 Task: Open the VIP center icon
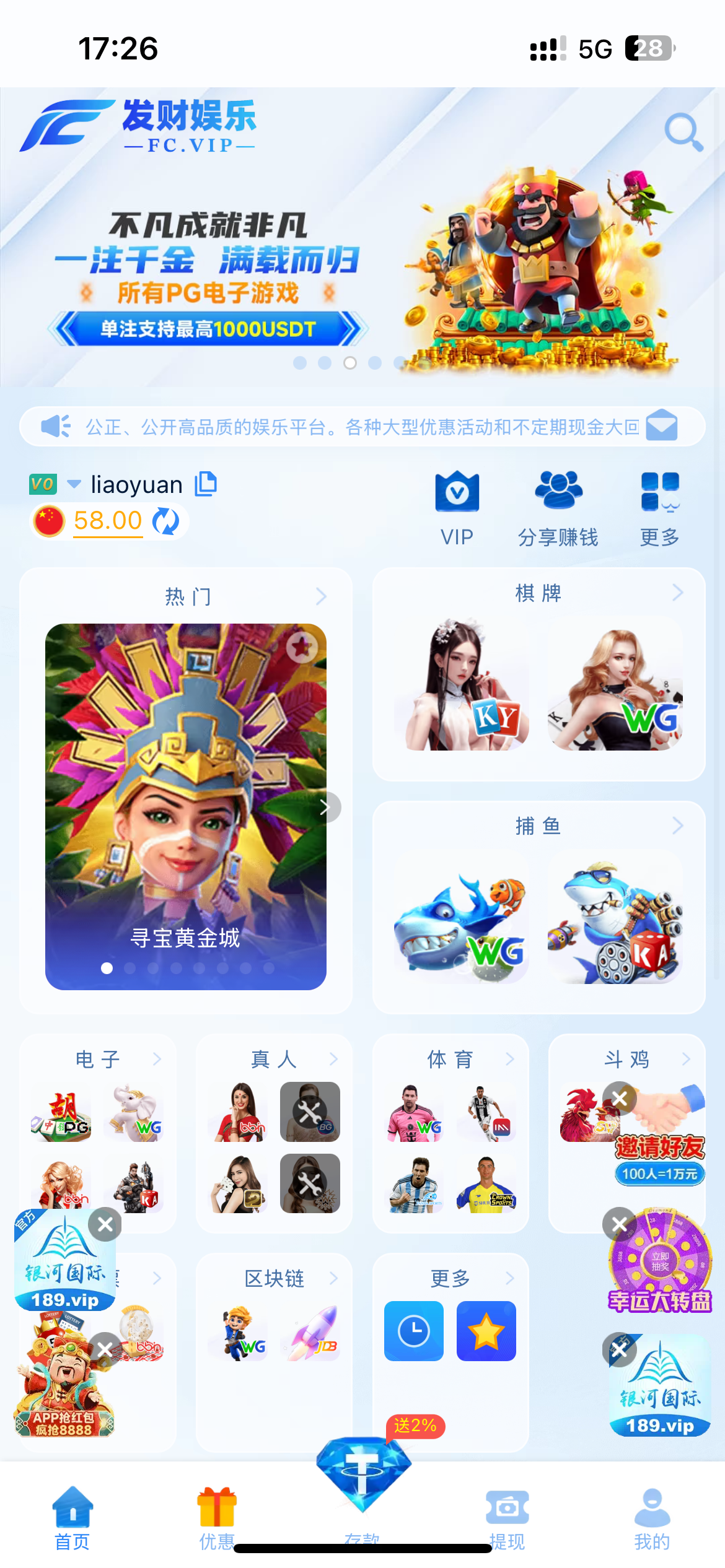click(x=457, y=495)
